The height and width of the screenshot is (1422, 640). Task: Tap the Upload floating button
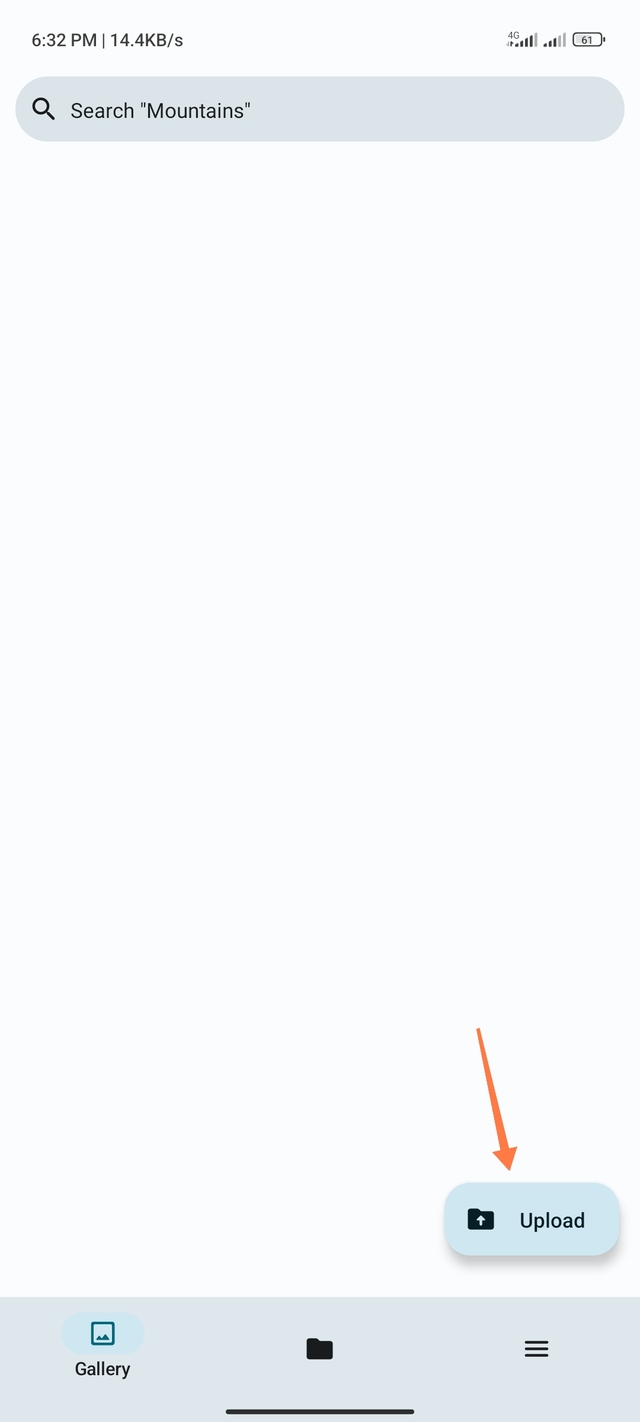531,1219
